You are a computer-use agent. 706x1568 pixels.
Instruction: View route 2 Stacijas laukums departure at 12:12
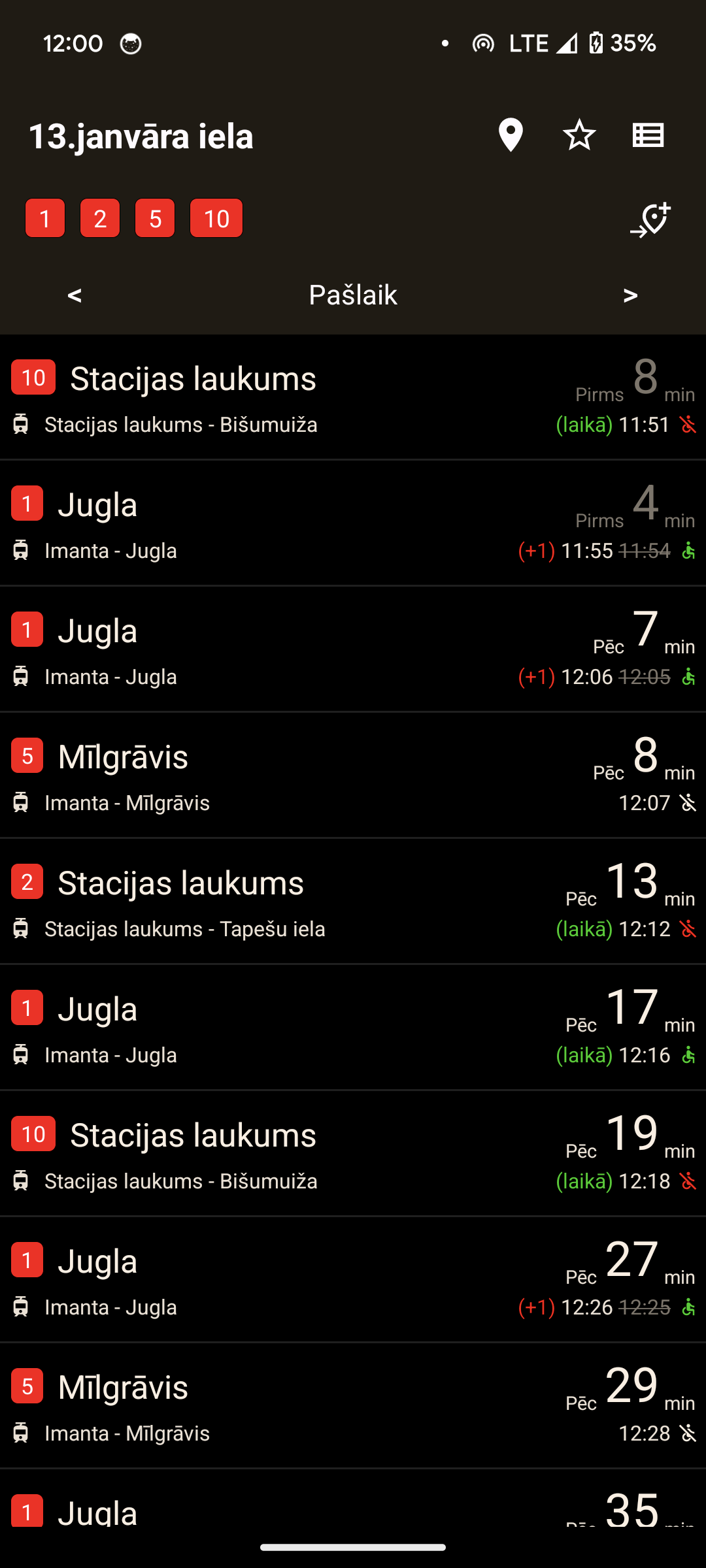(353, 902)
